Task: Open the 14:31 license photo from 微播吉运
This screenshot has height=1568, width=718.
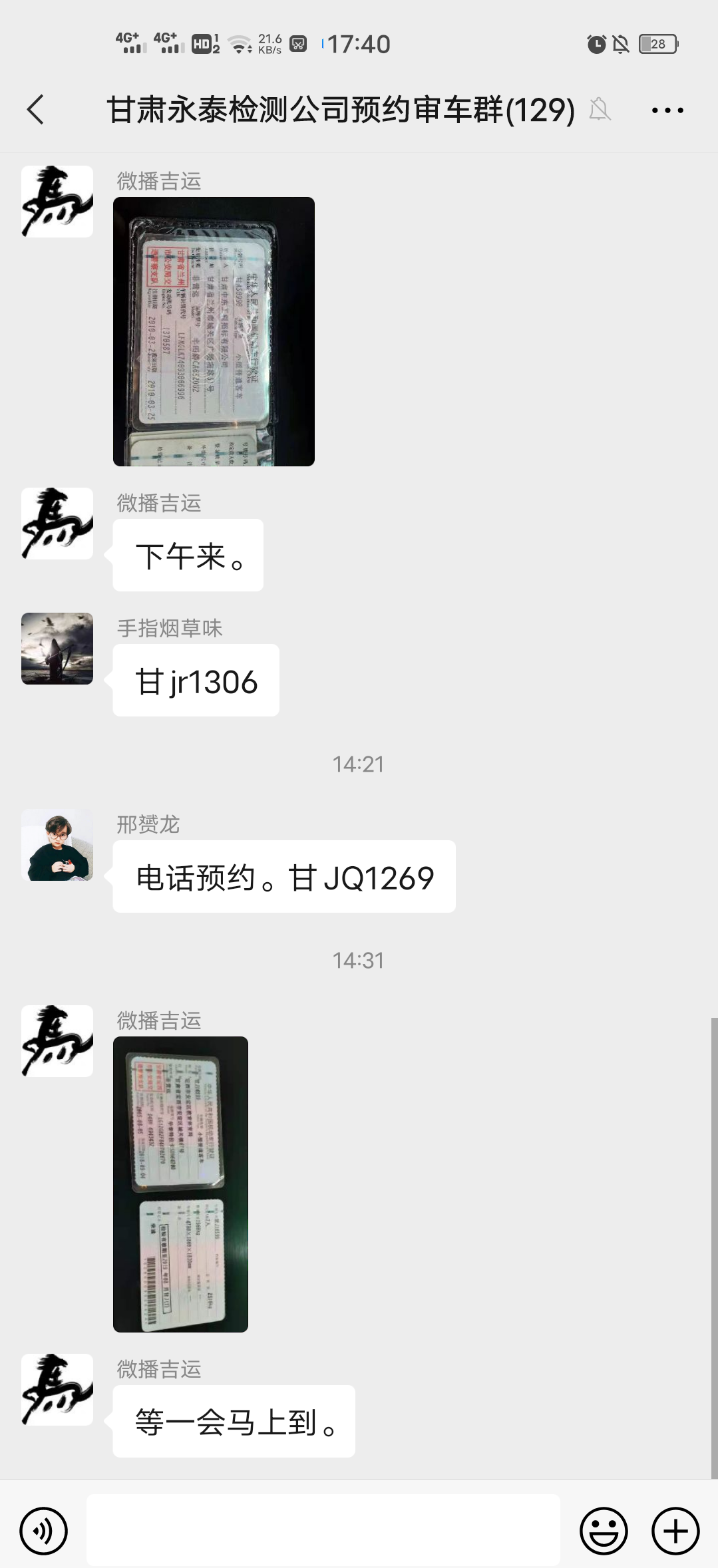Action: point(180,1184)
